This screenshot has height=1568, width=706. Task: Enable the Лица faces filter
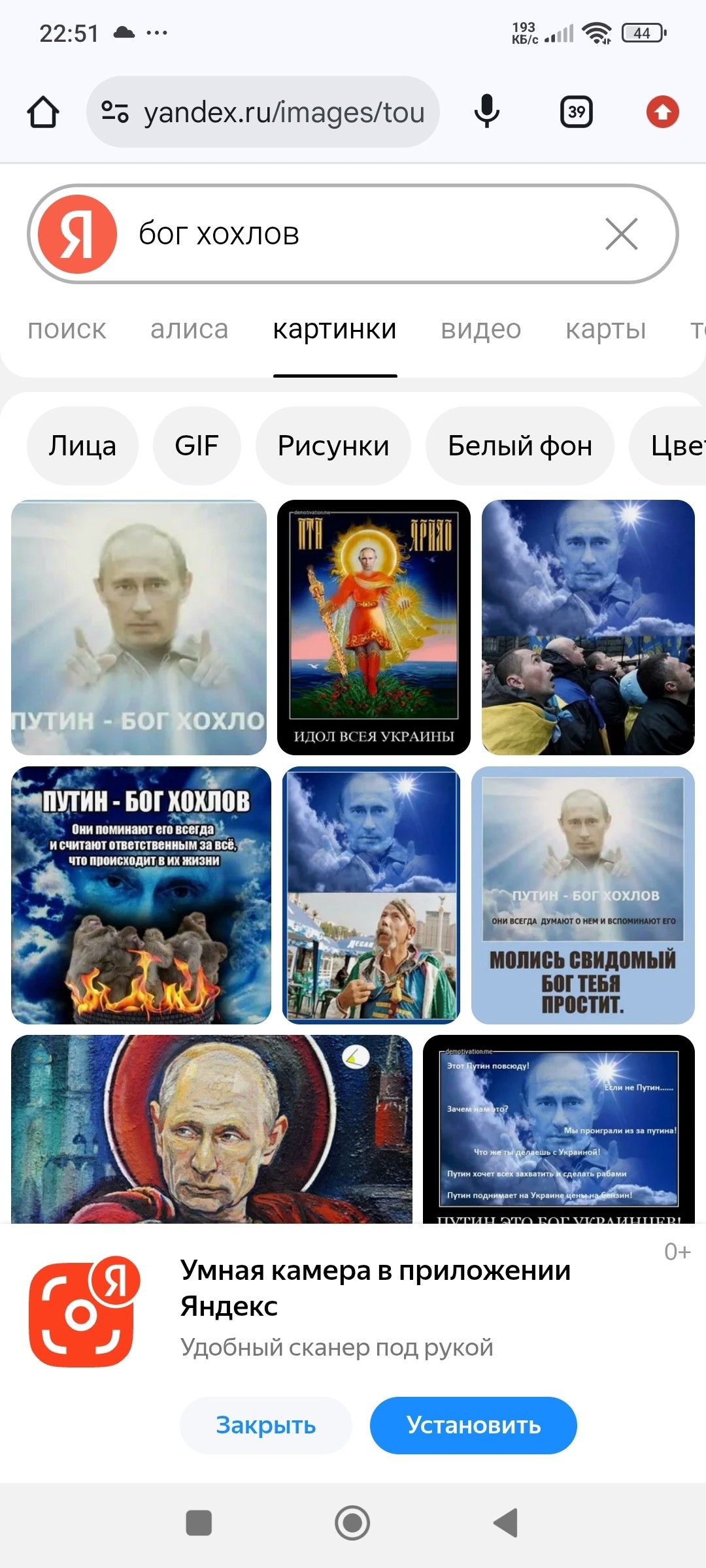coord(82,446)
